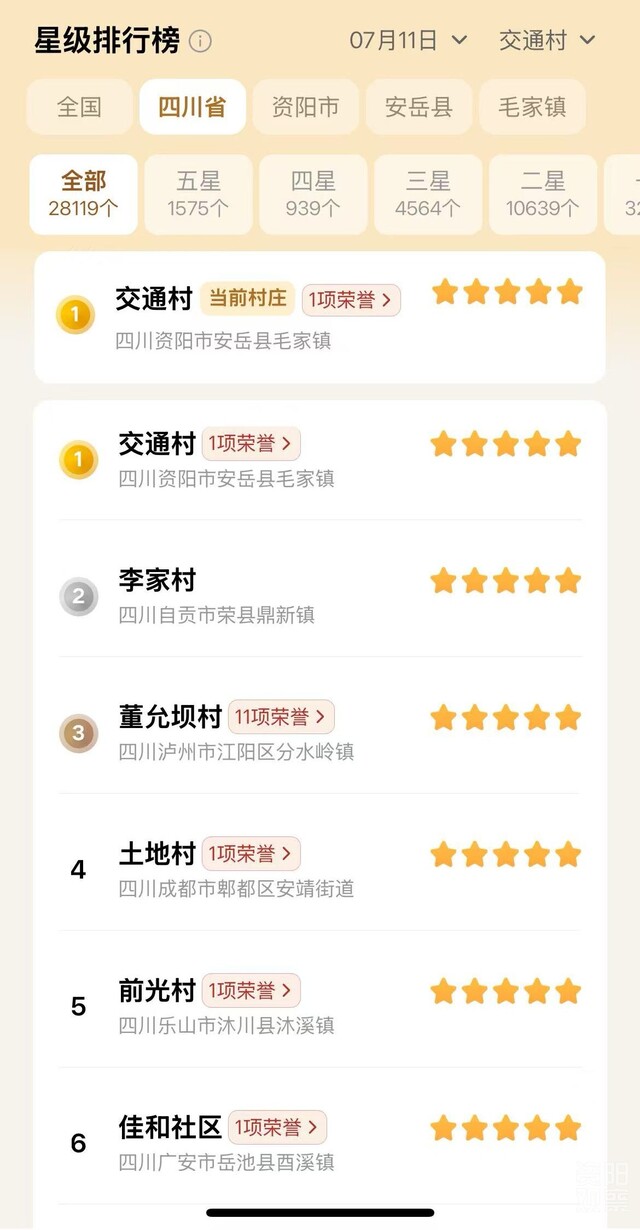Open the info icon beside 星级排行榜
The image size is (640, 1230).
click(x=201, y=41)
